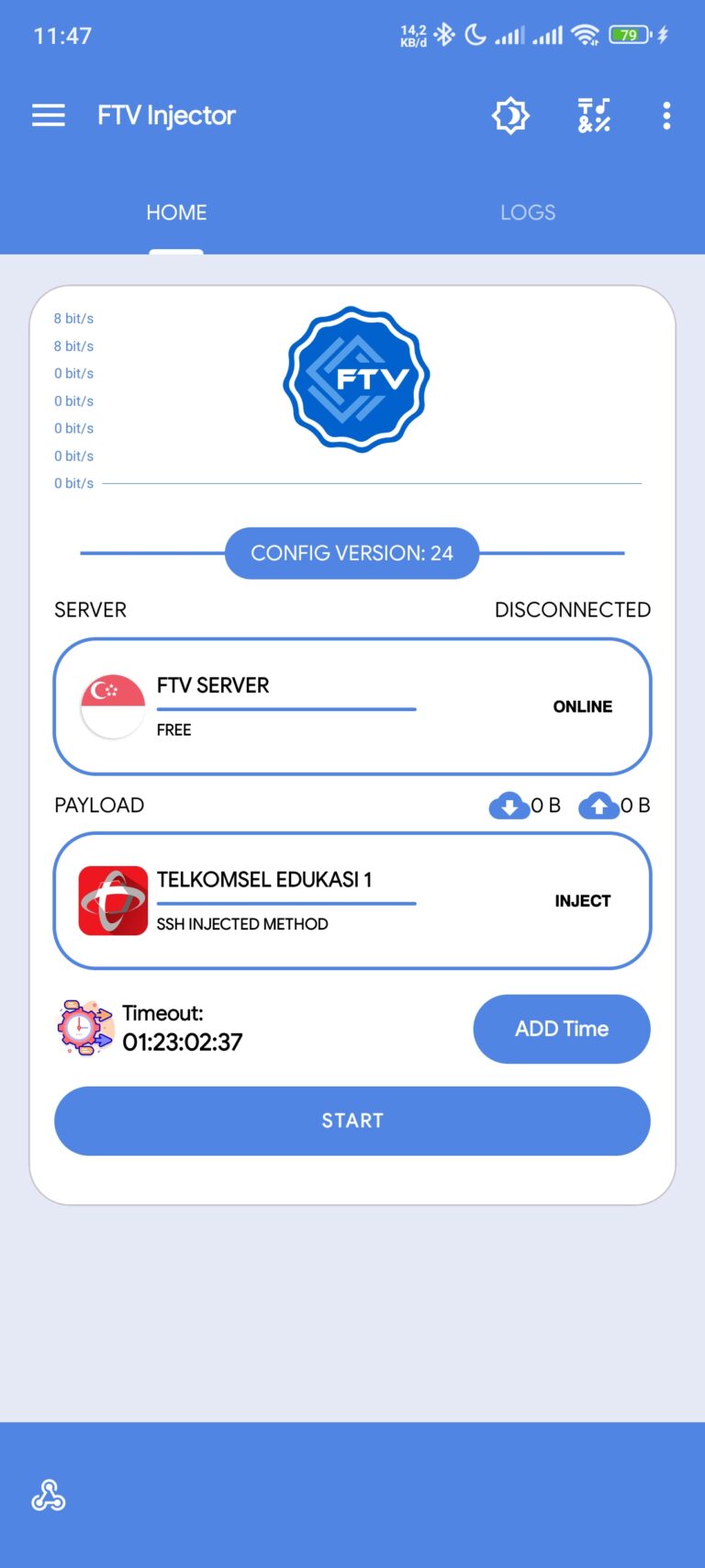Tap the brightness theme icon

[510, 116]
